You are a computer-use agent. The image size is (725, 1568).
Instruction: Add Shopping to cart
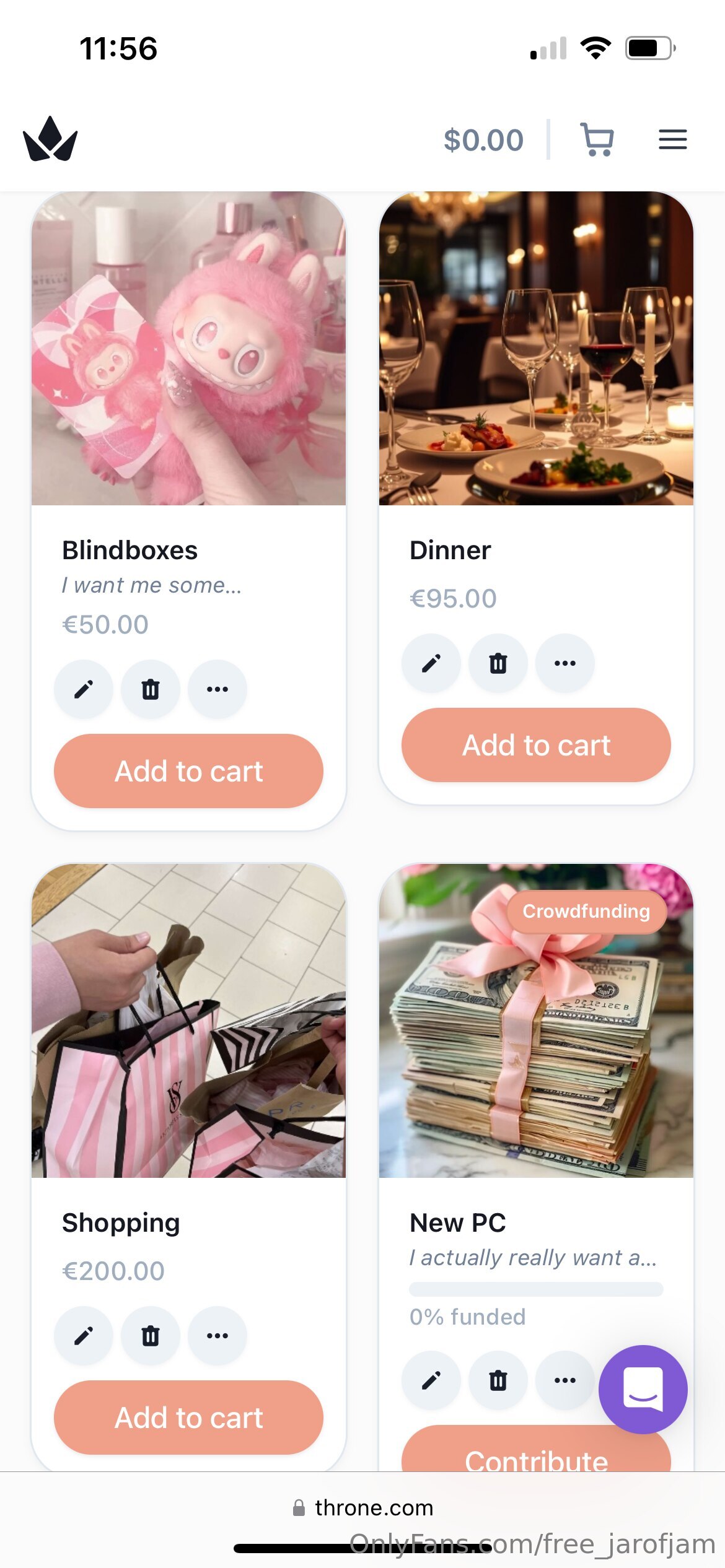[188, 1418]
